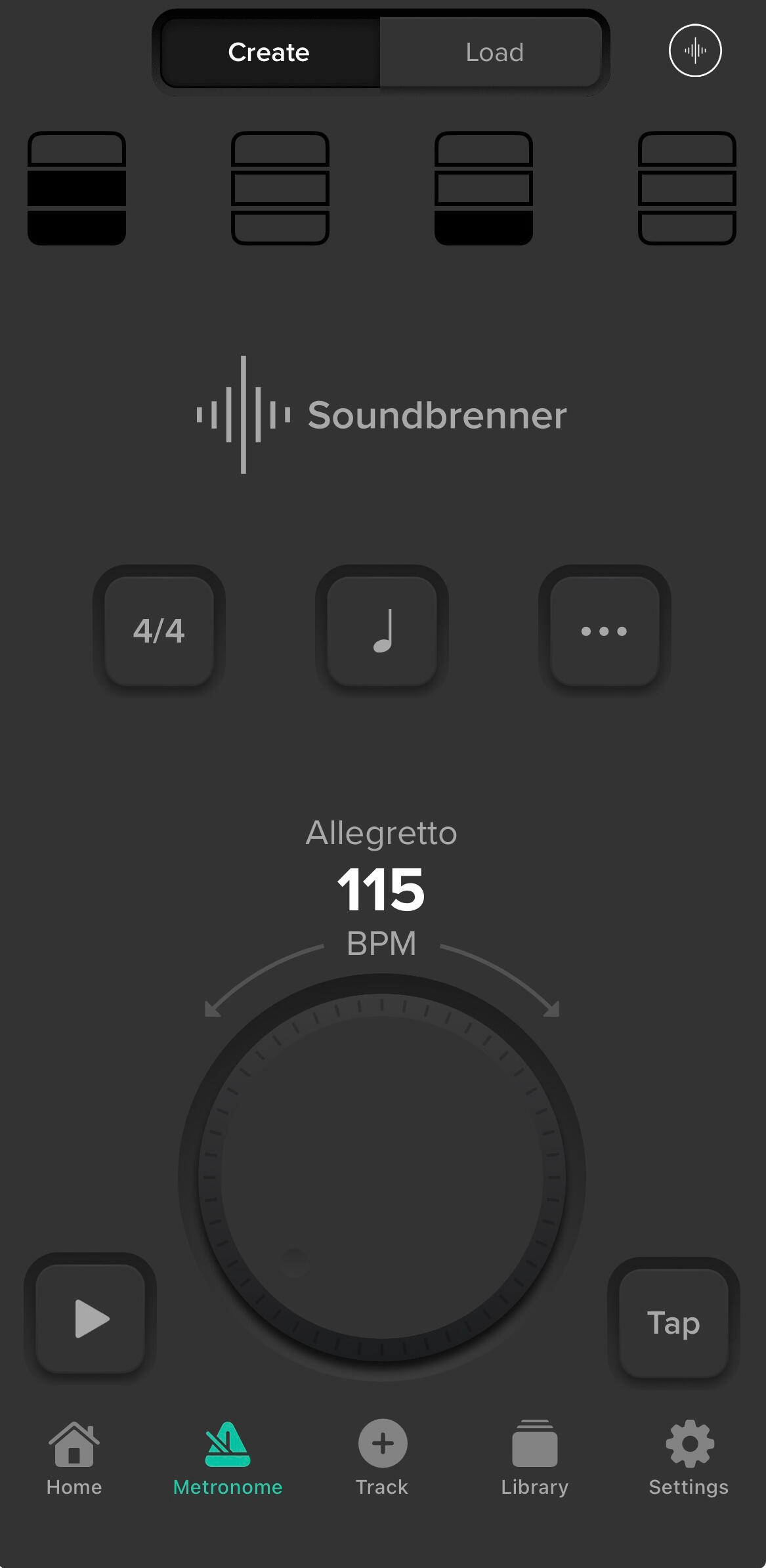This screenshot has width=766, height=1568.
Task: Open the quarter note subdivision picker
Action: [x=382, y=631]
